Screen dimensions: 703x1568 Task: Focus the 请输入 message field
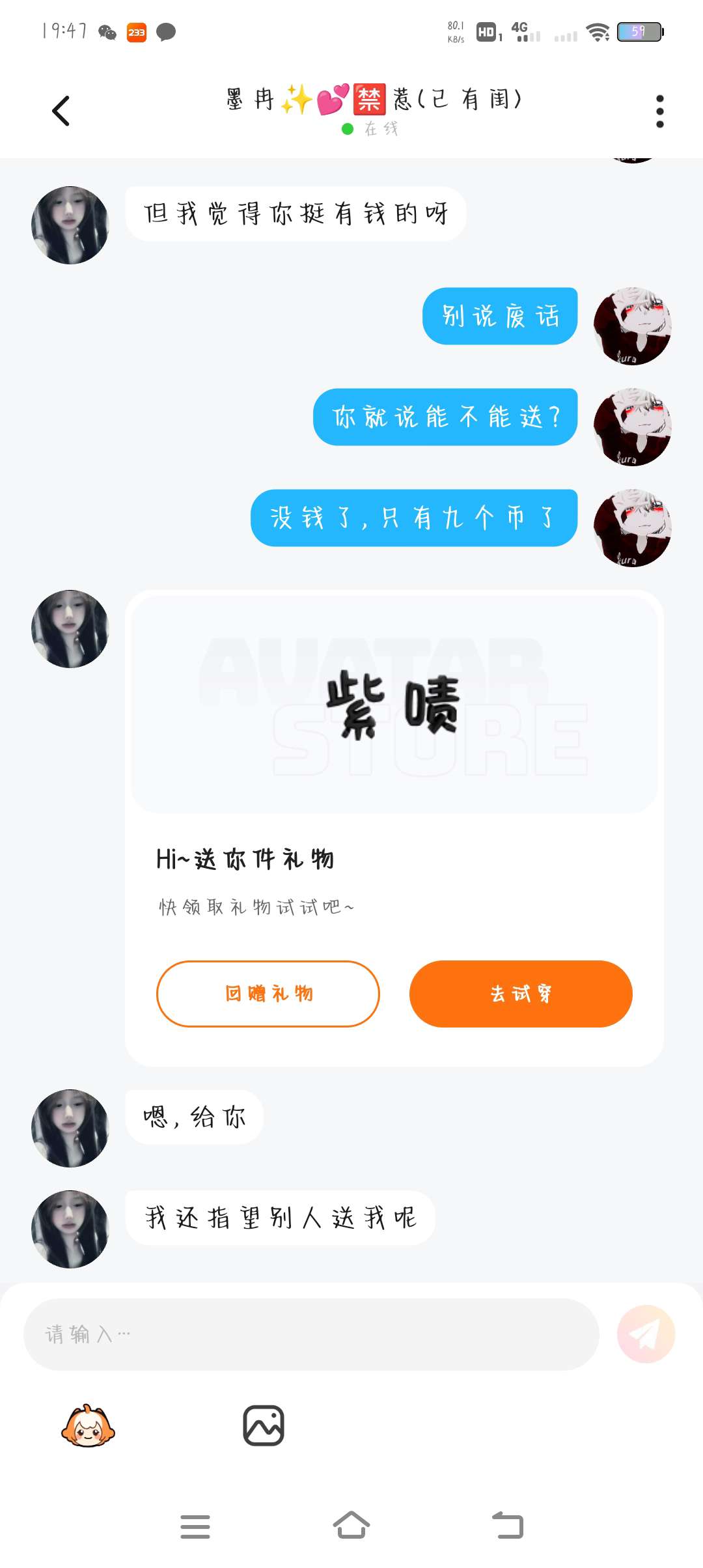click(311, 1334)
